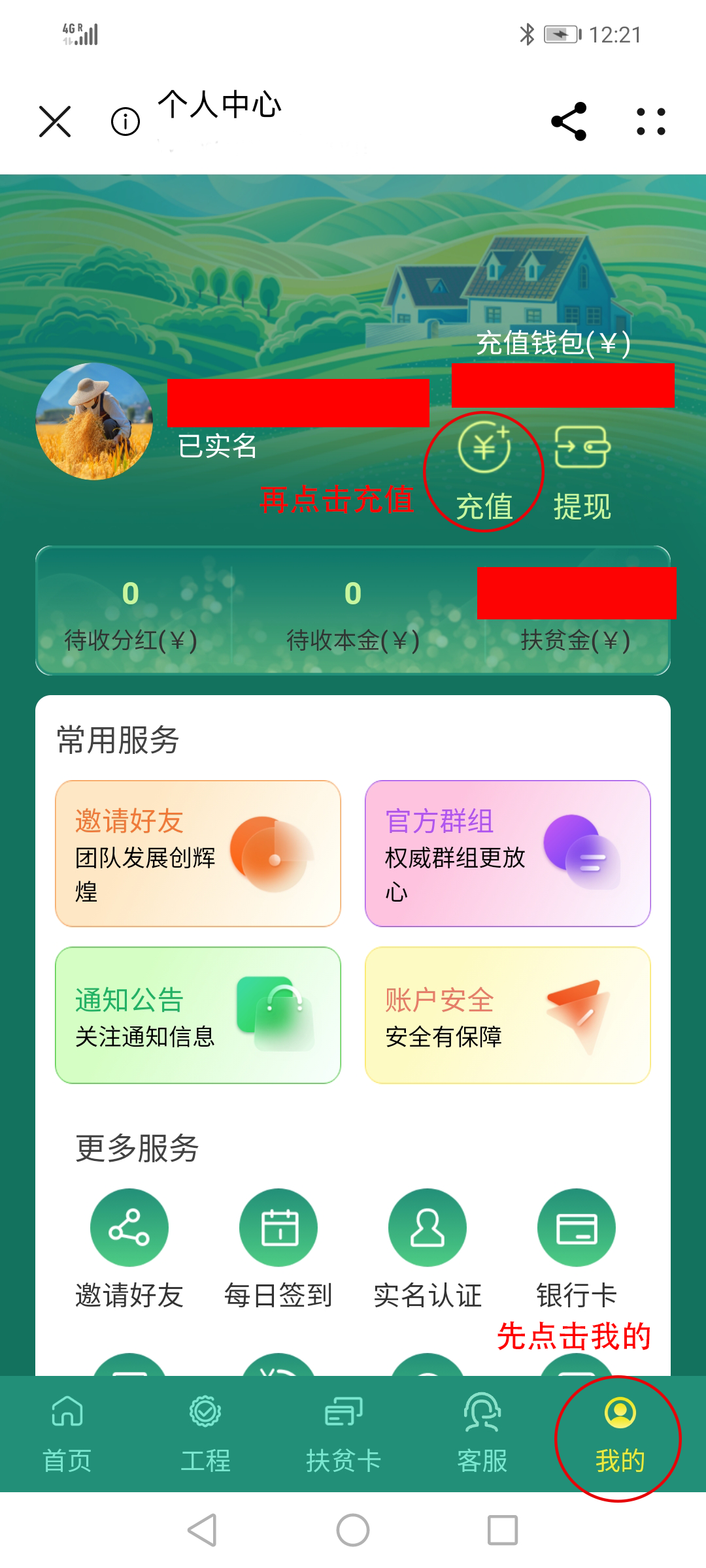
Task: Open 每日签到 daily check-in
Action: pyautogui.click(x=278, y=1247)
